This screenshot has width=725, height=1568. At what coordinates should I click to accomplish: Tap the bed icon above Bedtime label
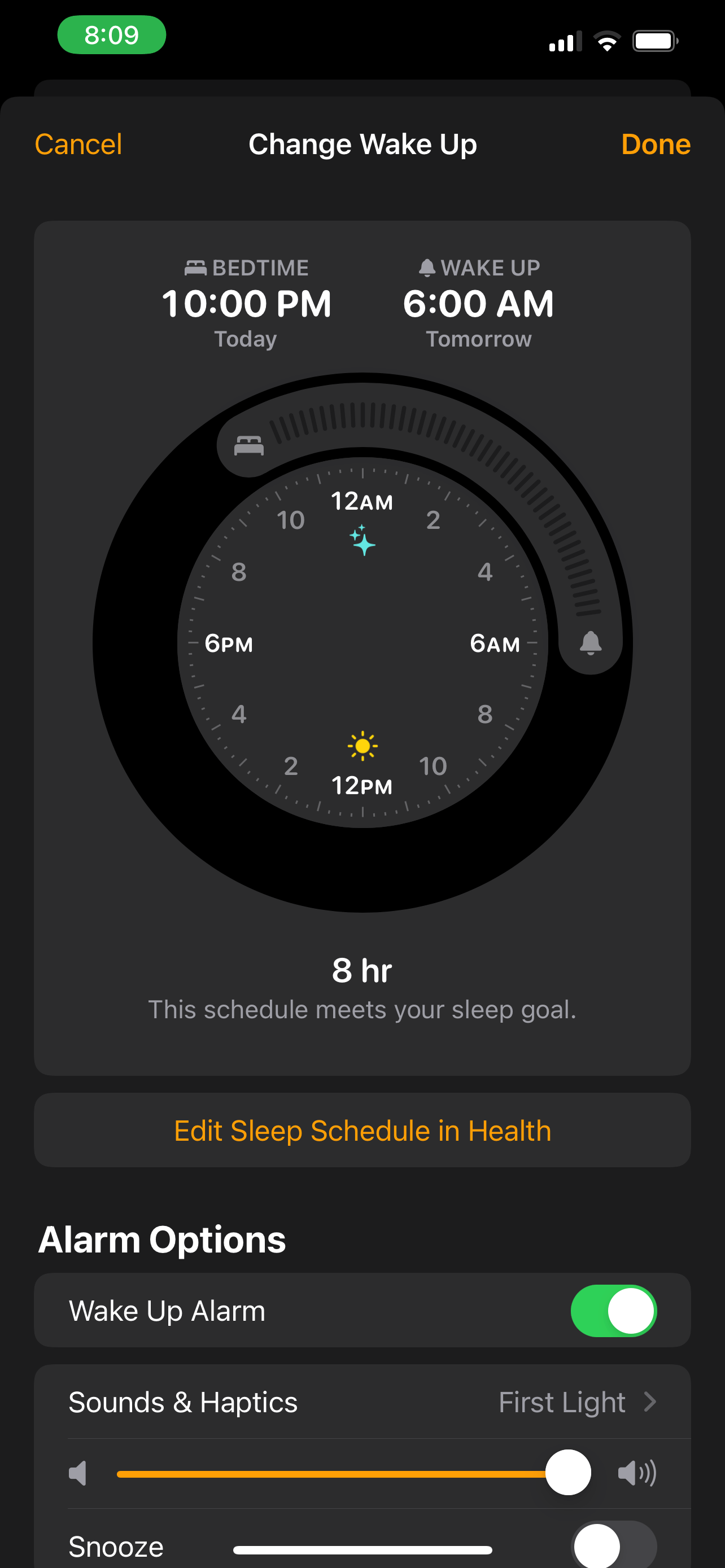[x=196, y=266]
